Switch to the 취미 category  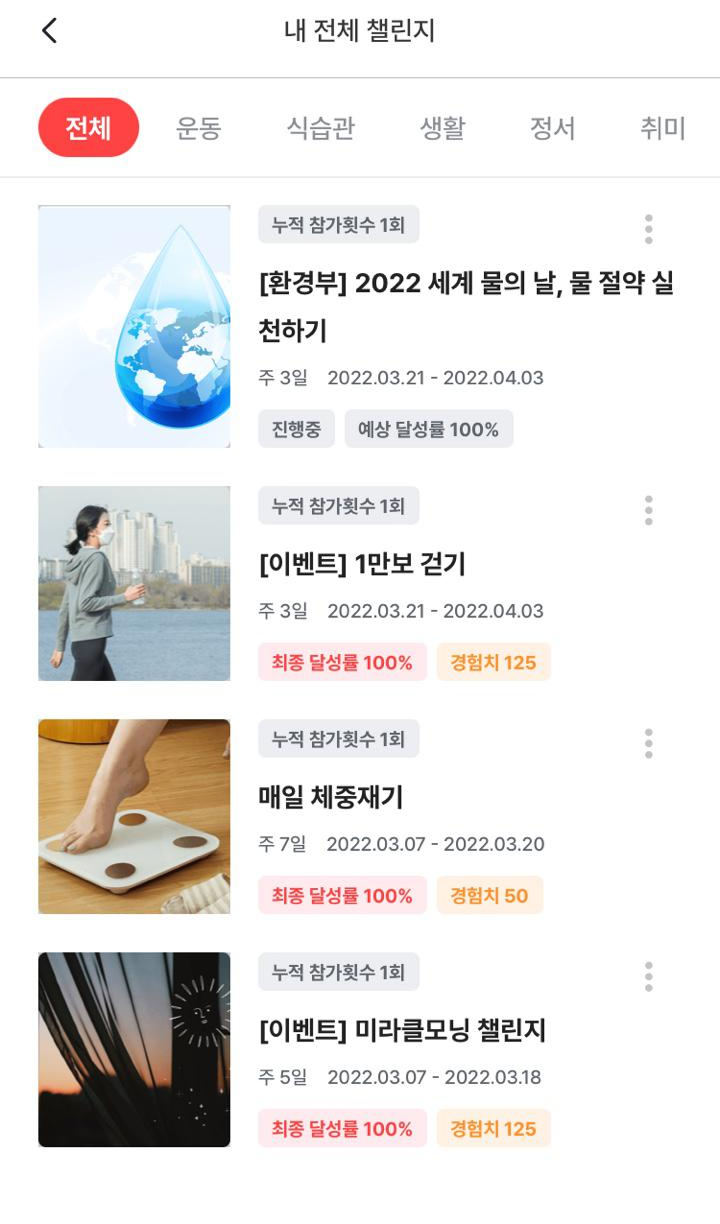[662, 128]
